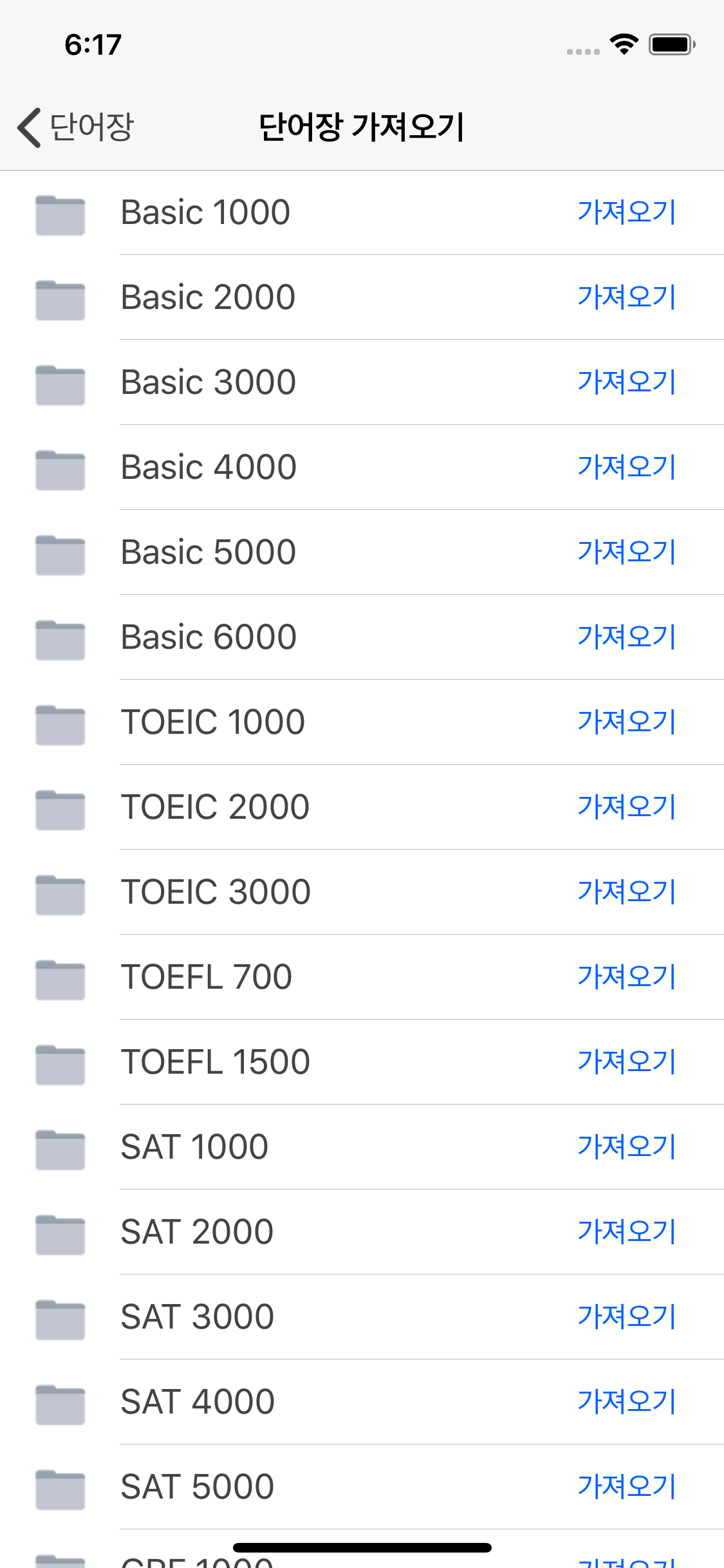Image resolution: width=724 pixels, height=1568 pixels.
Task: Import the TOEIC 3000 wordbook
Action: click(626, 892)
